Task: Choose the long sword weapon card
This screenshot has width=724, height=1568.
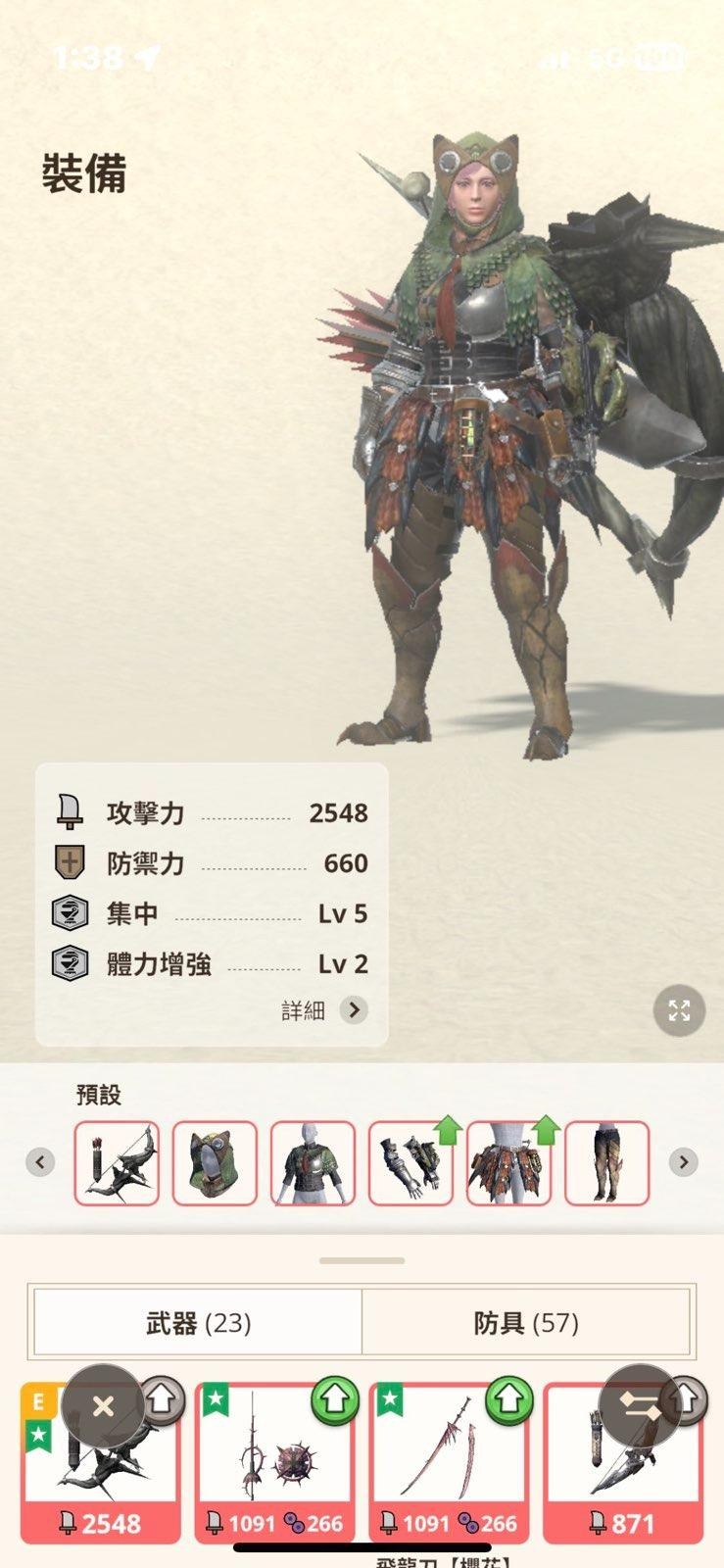Action: tap(450, 1462)
